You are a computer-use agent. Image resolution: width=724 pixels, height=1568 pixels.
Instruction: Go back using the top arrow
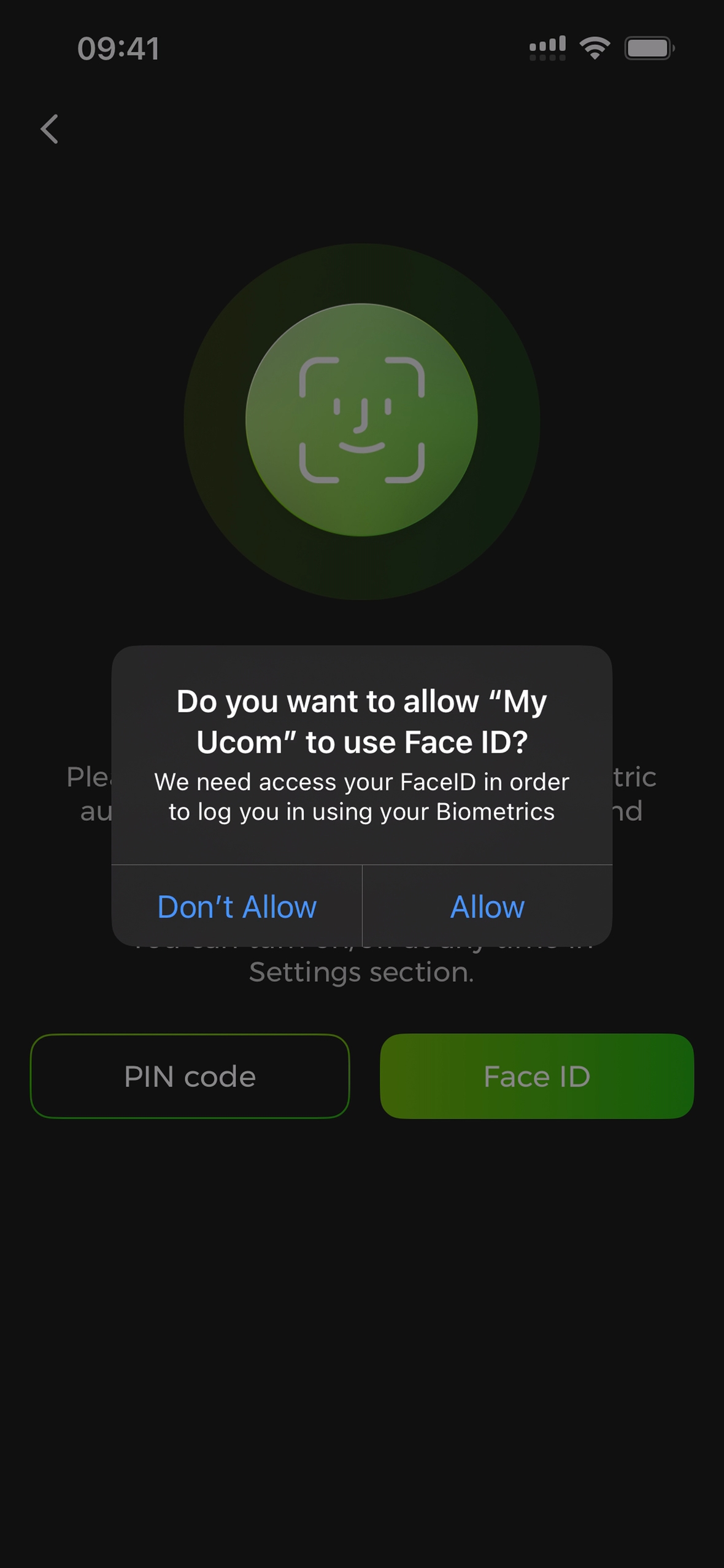click(49, 129)
